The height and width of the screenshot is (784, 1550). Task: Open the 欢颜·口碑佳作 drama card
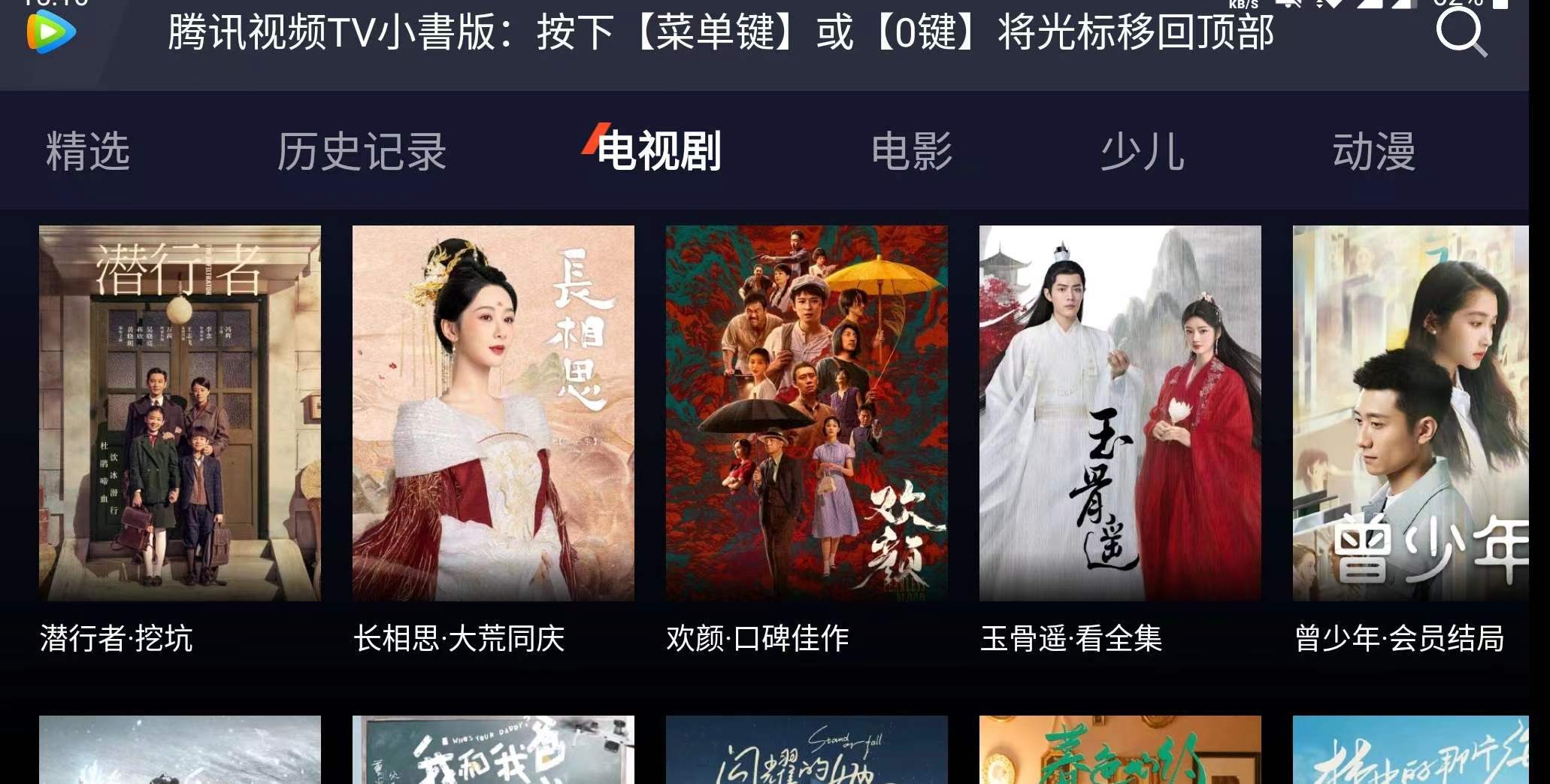[x=807, y=413]
